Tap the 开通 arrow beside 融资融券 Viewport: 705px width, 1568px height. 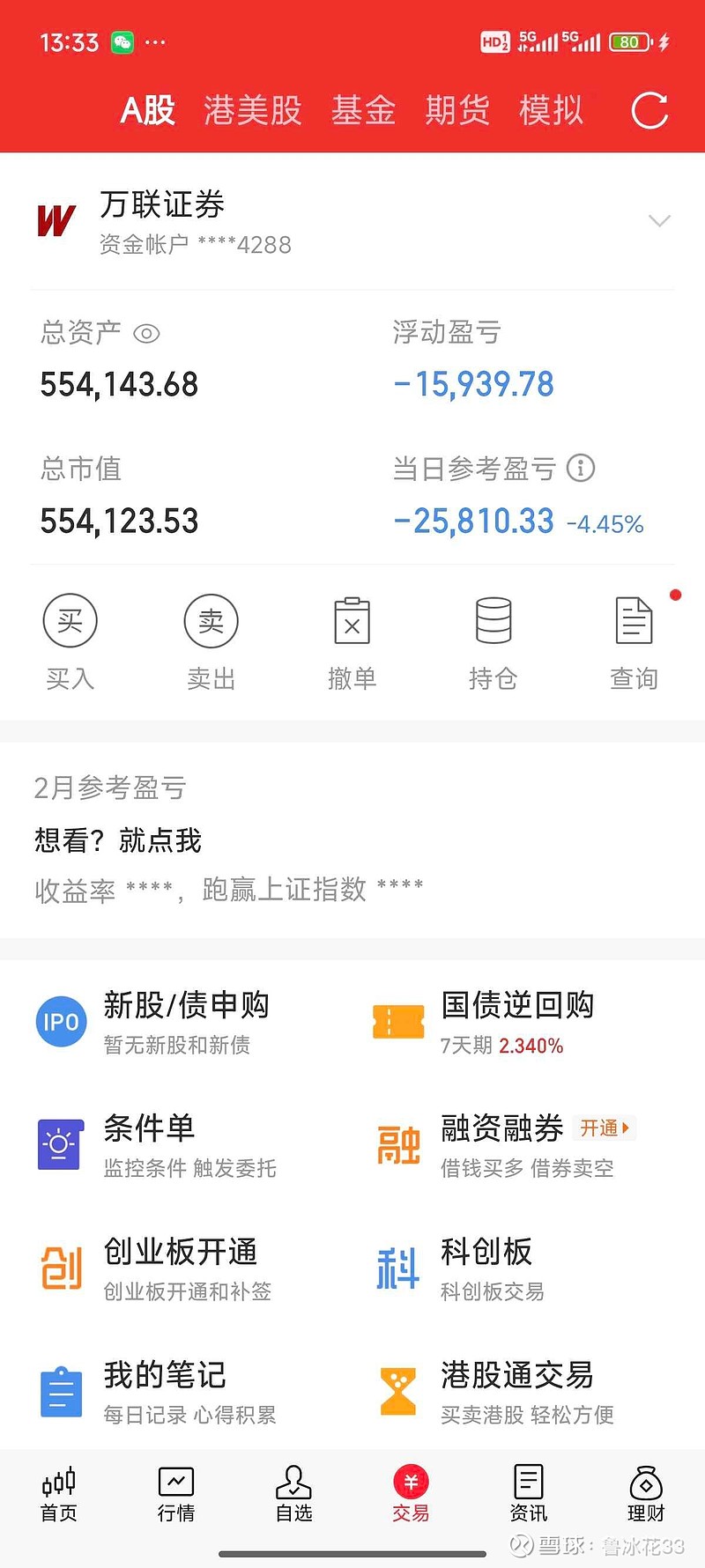603,1128
